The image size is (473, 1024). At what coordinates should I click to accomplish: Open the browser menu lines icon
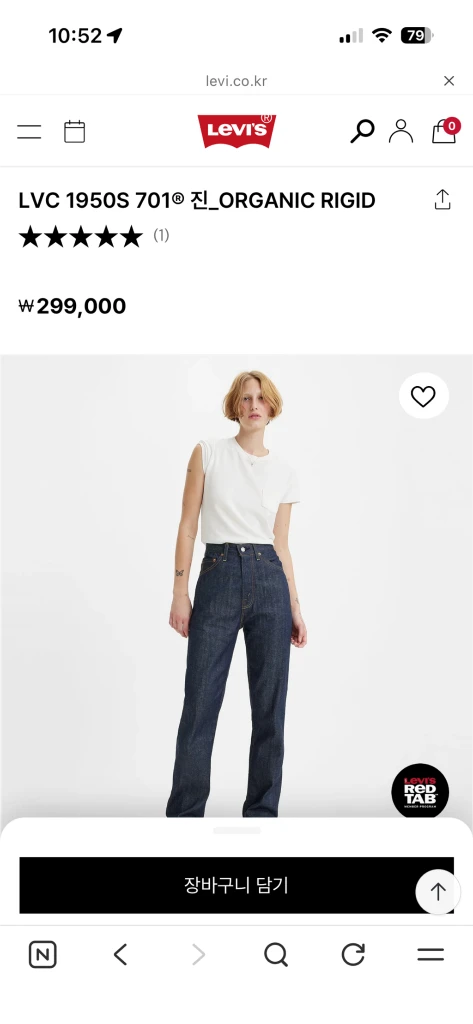pyautogui.click(x=431, y=955)
